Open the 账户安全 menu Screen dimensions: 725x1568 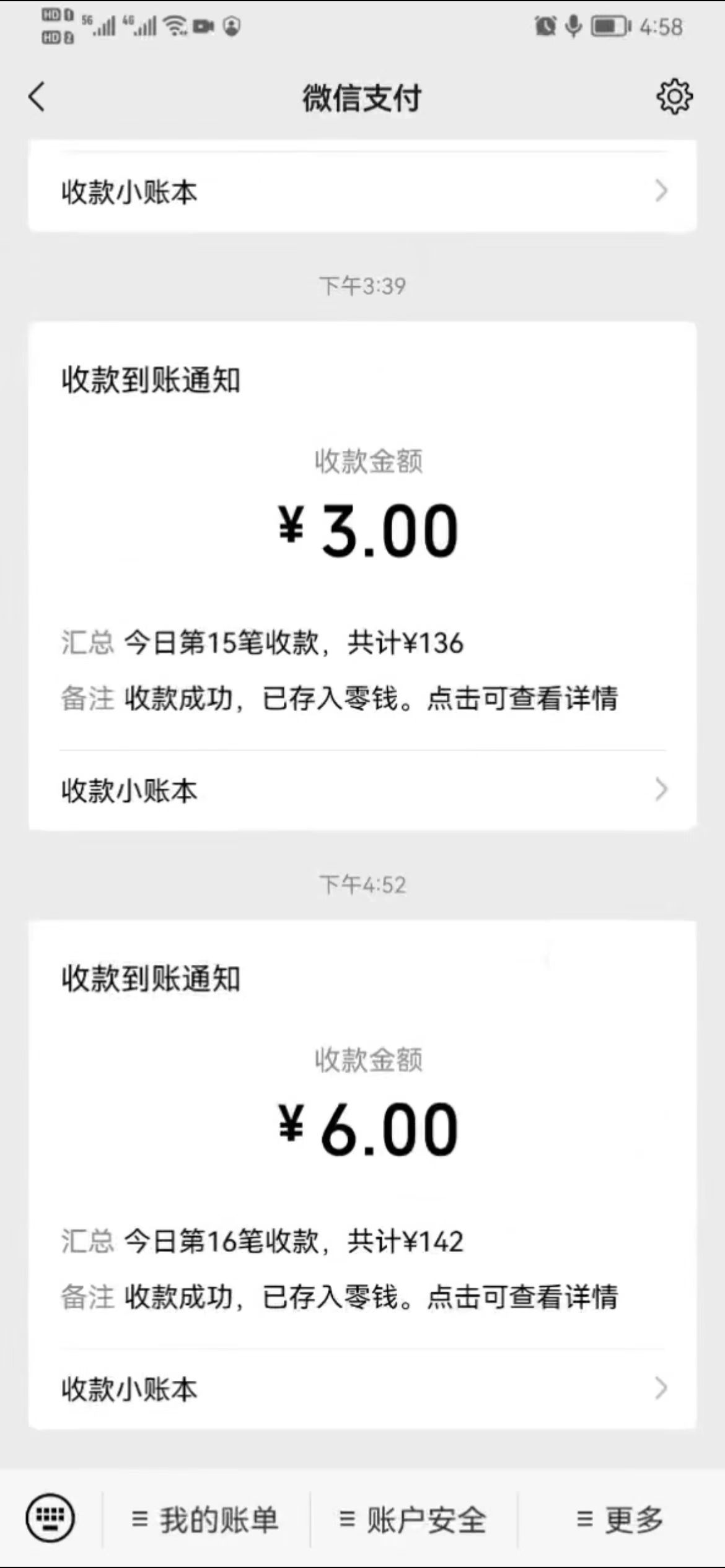point(413,1519)
